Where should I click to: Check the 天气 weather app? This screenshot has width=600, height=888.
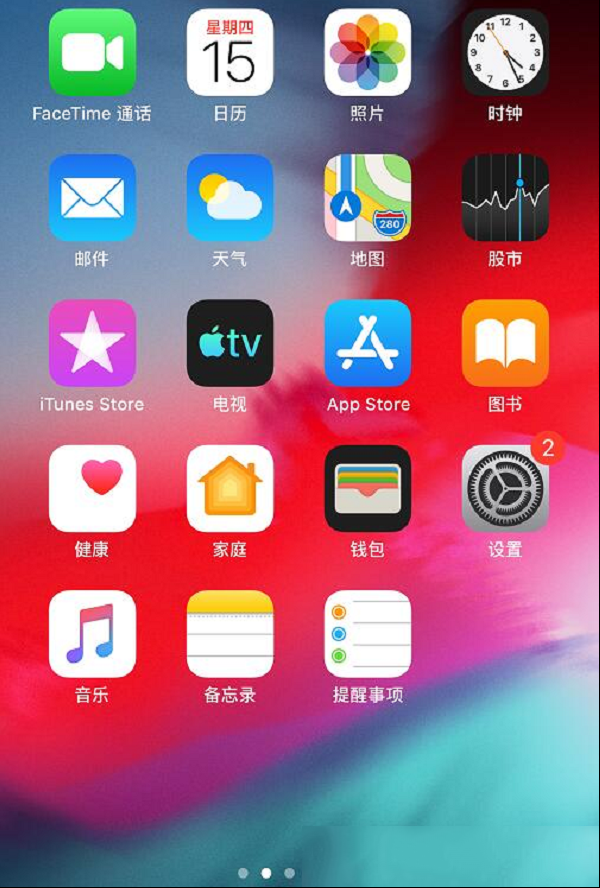[230, 198]
